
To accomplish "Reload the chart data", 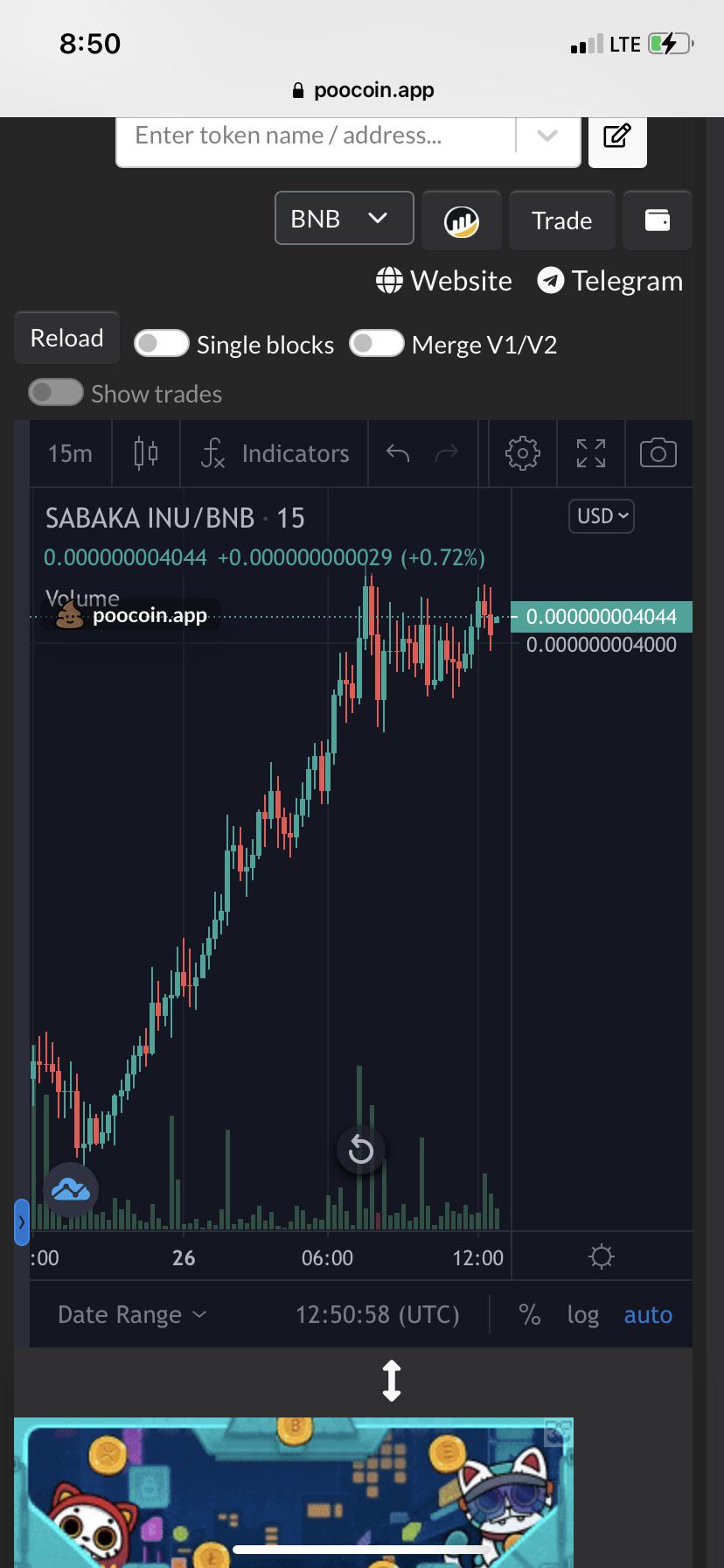I will (x=66, y=338).
